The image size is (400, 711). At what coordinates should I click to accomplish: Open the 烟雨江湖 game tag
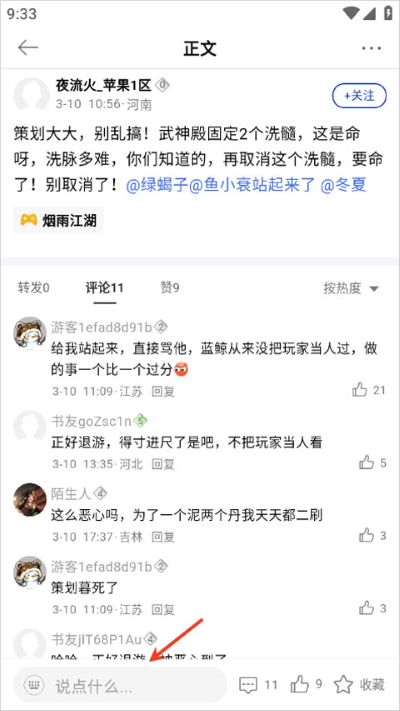[x=58, y=220]
